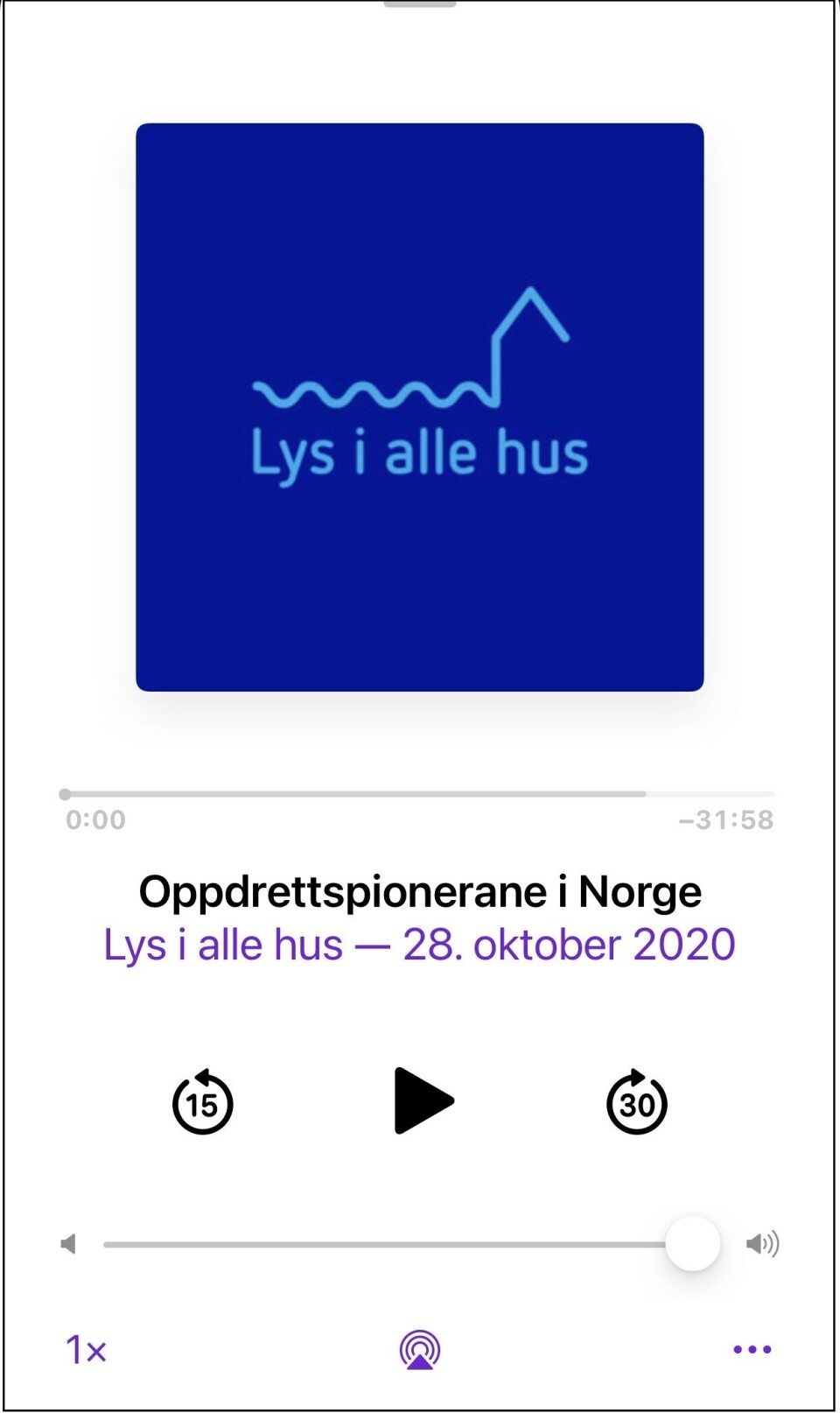Change the 1x playback speed
Image resolution: width=840 pixels, height=1413 pixels.
click(87, 1350)
